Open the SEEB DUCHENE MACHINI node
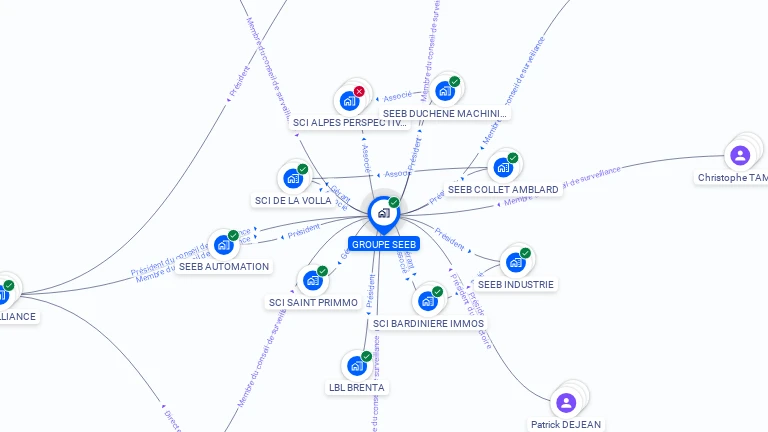Screen dimensions: 768x432 (x=445, y=91)
